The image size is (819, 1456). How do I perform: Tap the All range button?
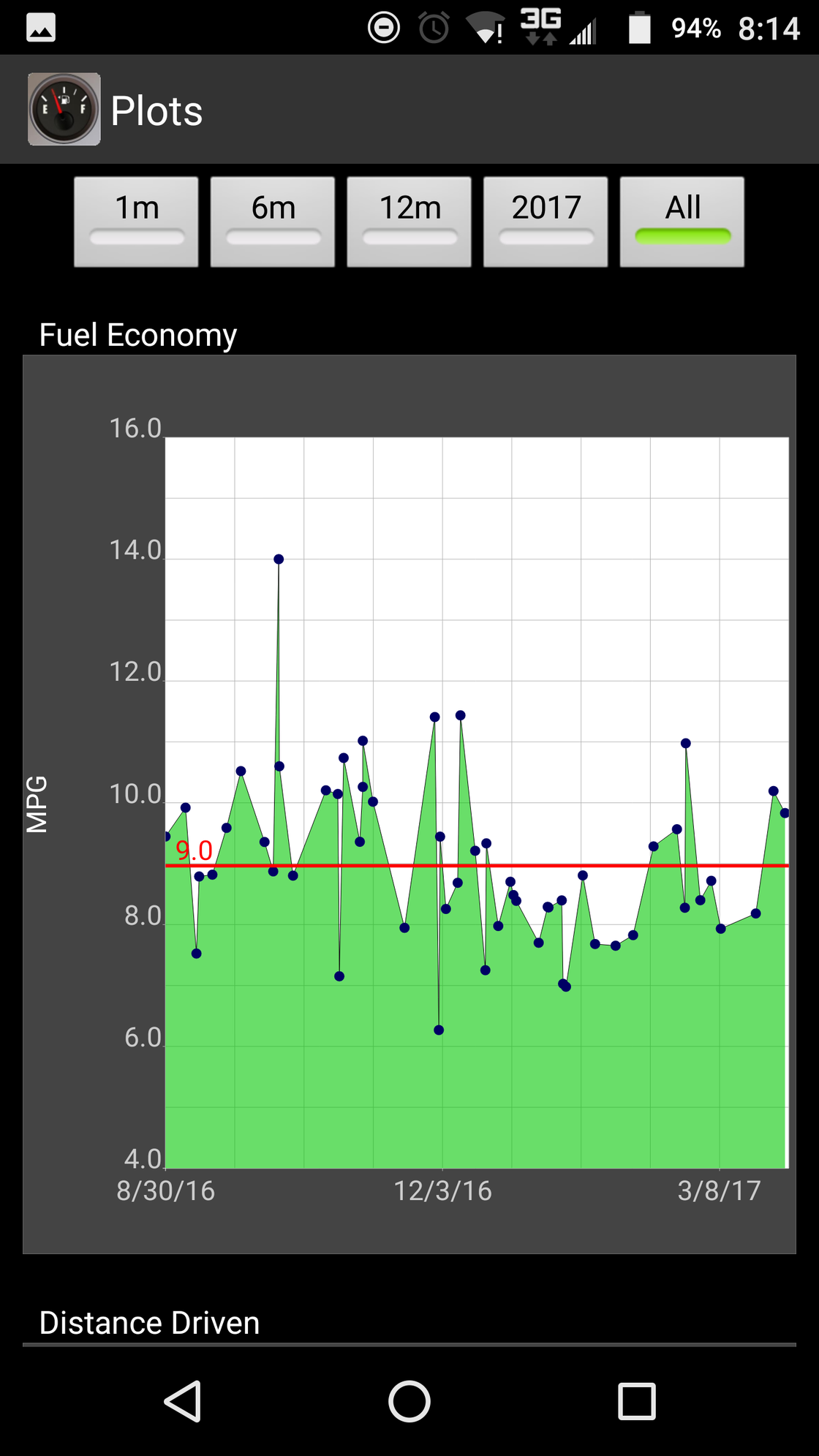(x=682, y=222)
